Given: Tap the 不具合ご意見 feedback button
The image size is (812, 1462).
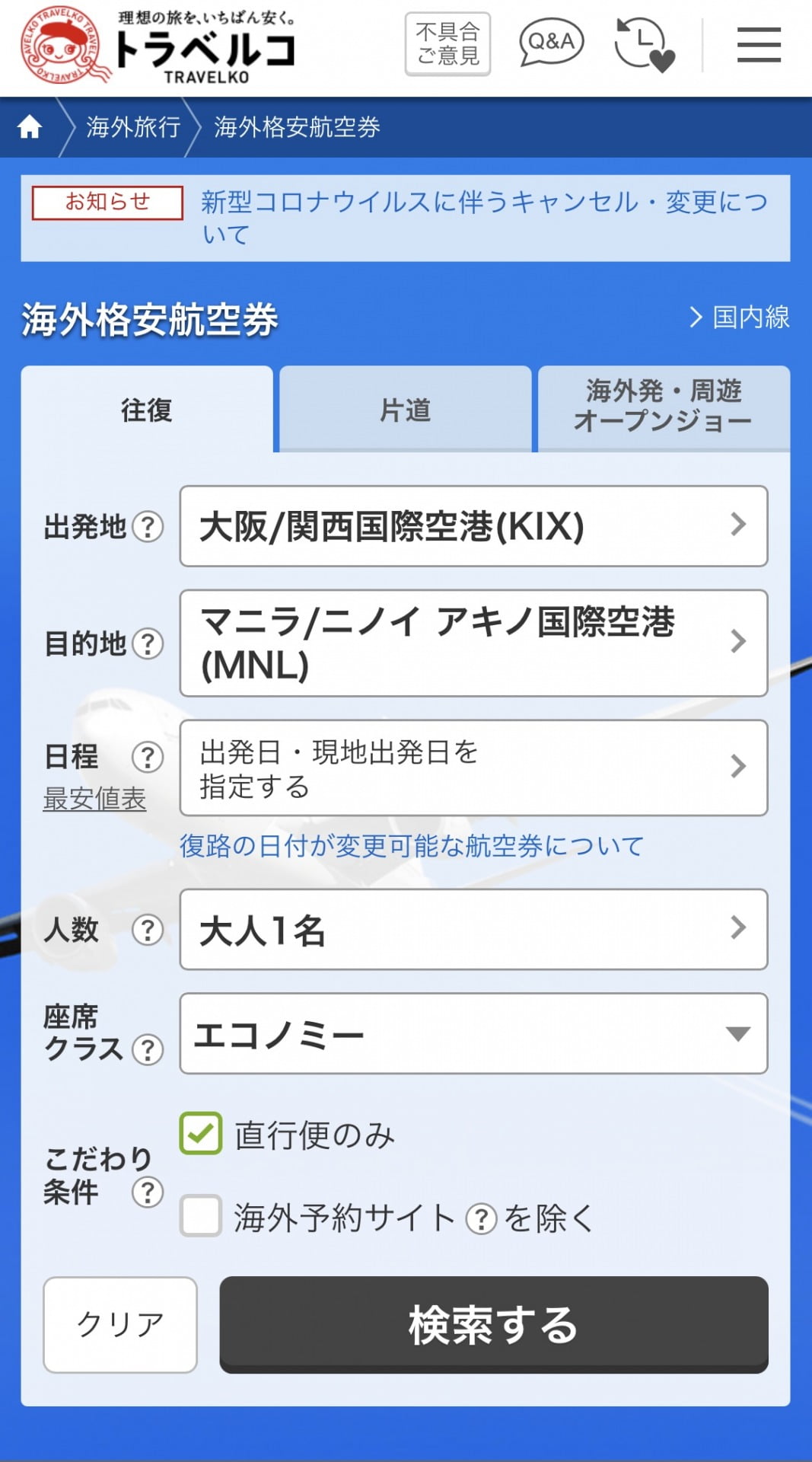Looking at the screenshot, I should pos(447,44).
